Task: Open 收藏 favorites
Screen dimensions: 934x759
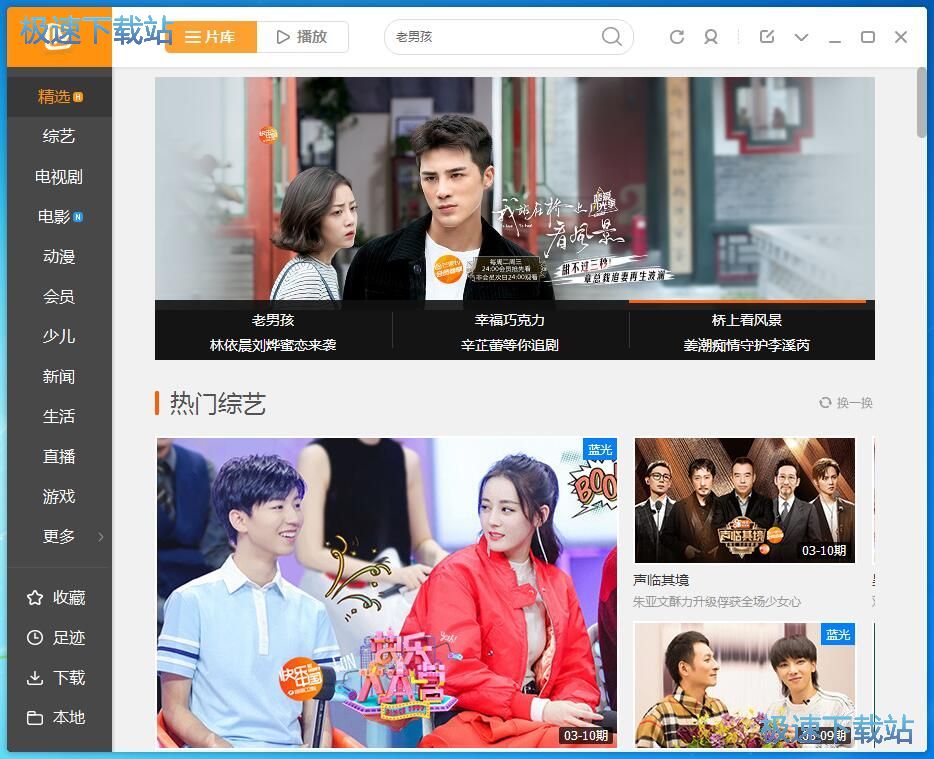Action: [59, 597]
